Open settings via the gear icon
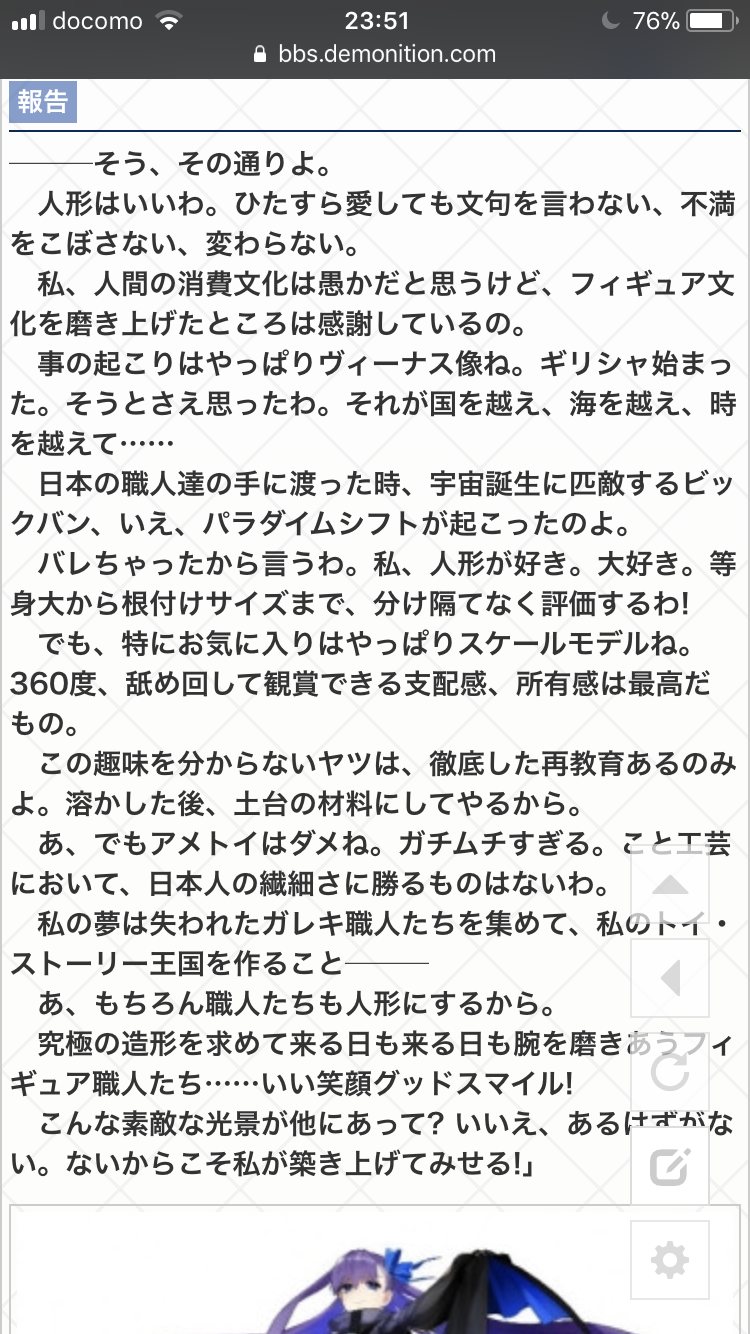Image resolution: width=750 pixels, height=1334 pixels. (x=670, y=1260)
